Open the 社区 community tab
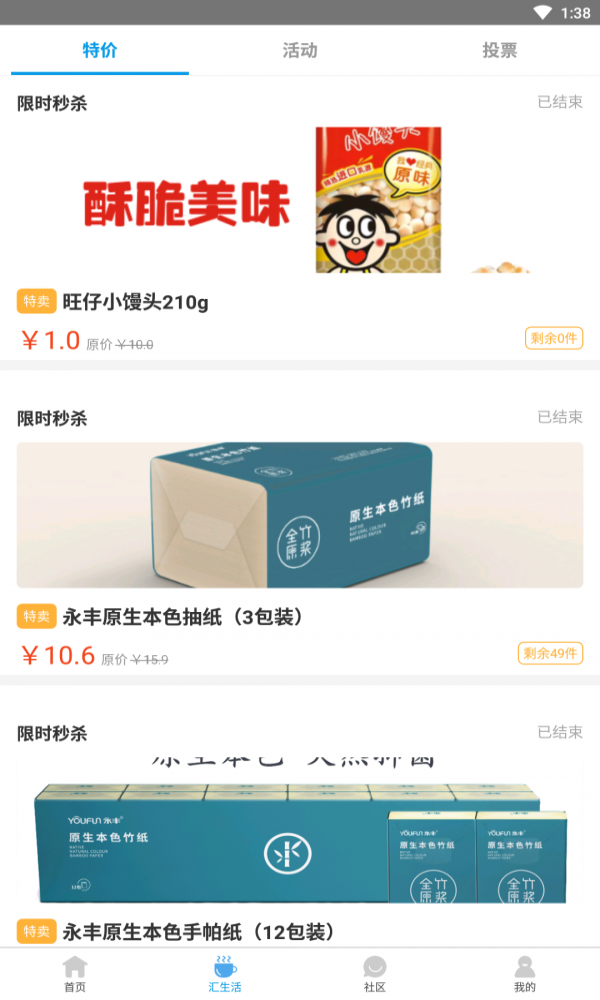This screenshot has height=1000, width=600. coord(375,974)
